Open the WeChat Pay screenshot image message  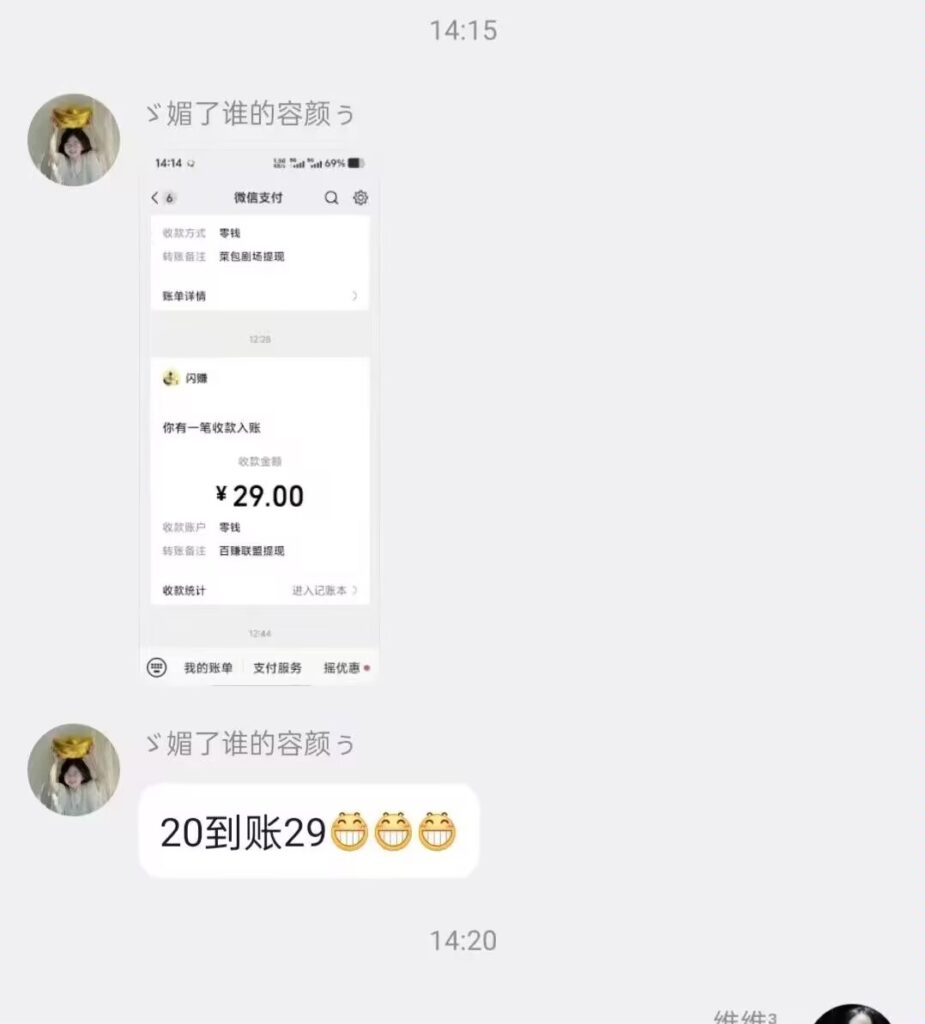(259, 416)
